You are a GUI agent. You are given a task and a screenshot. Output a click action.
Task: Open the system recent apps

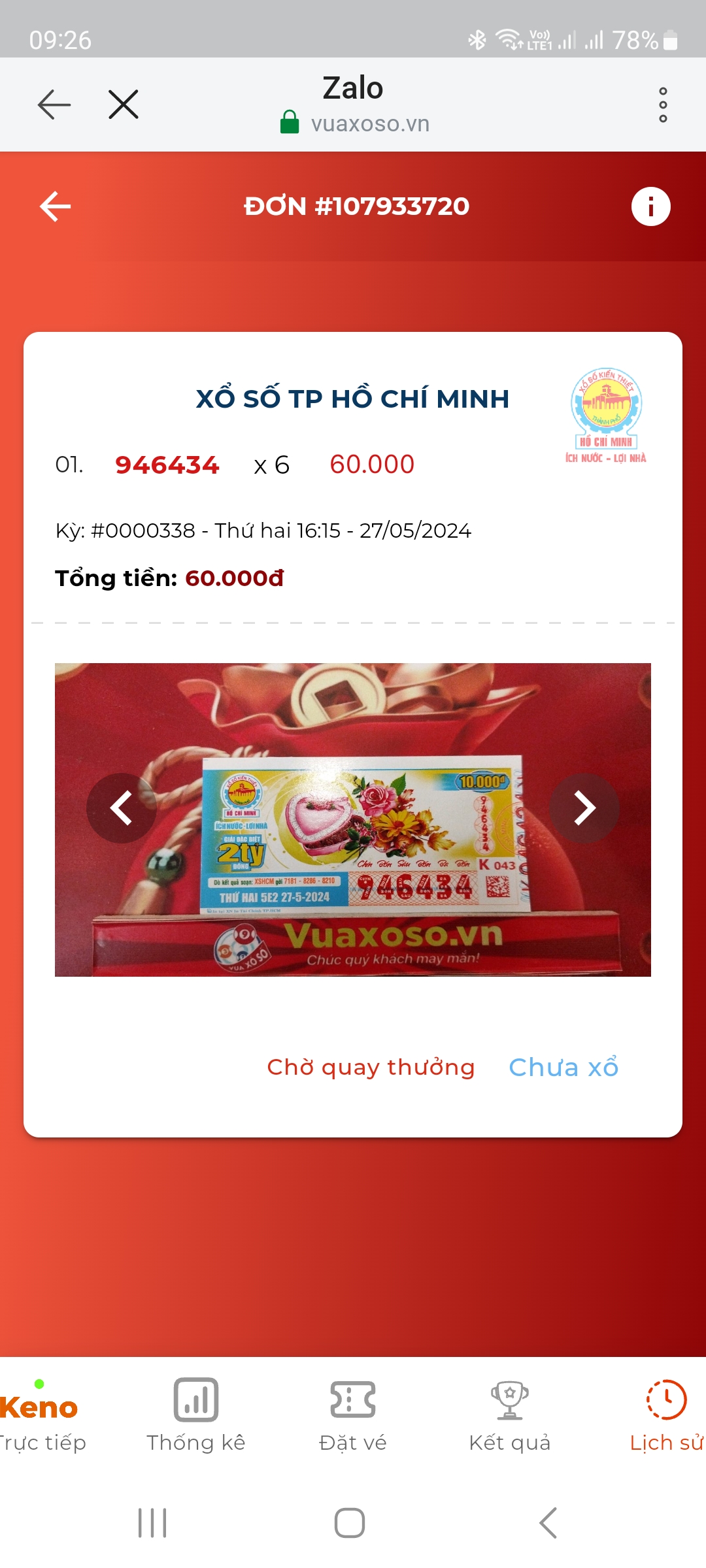coord(152,1523)
